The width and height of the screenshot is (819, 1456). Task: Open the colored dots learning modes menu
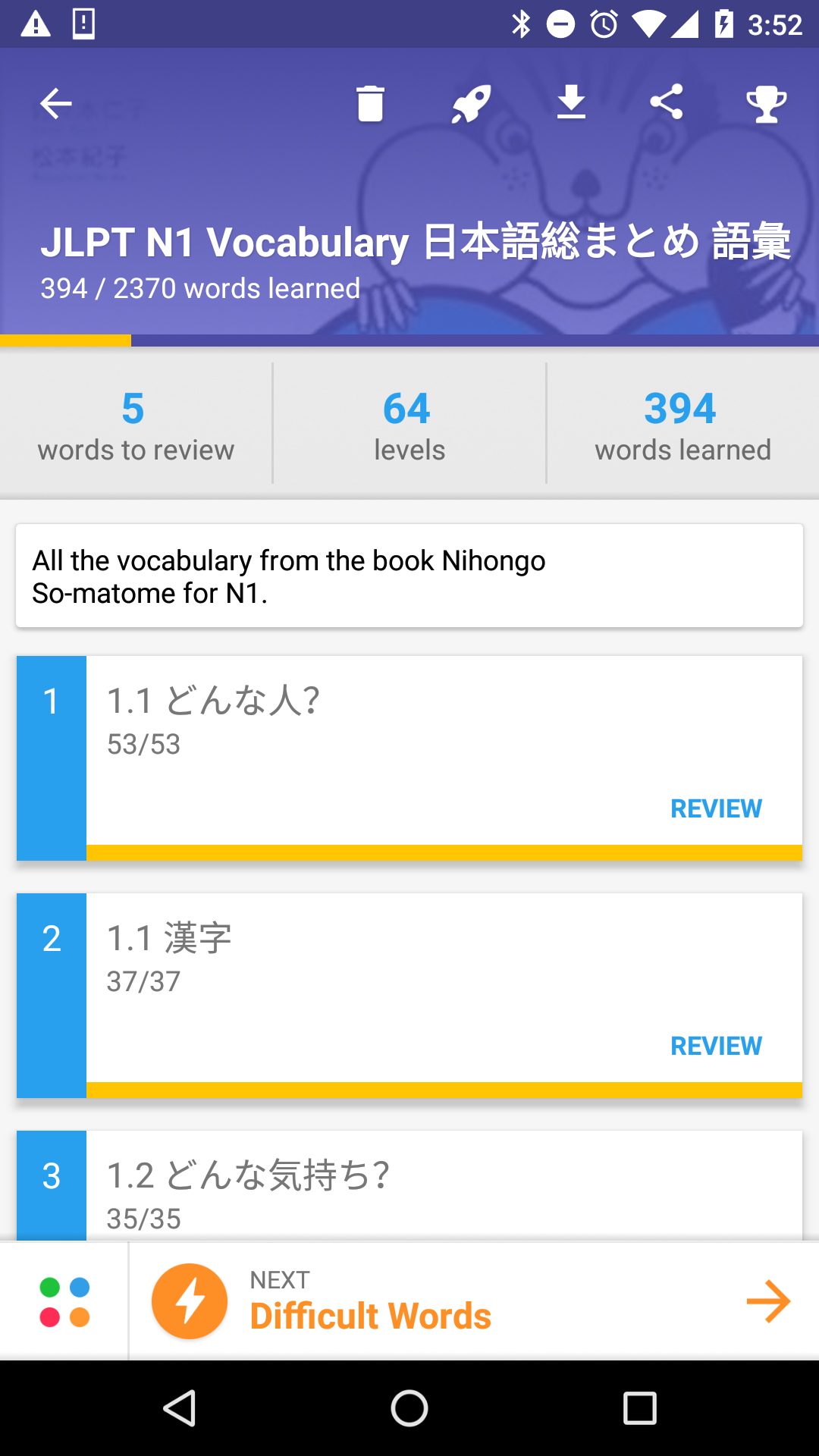click(x=64, y=1301)
